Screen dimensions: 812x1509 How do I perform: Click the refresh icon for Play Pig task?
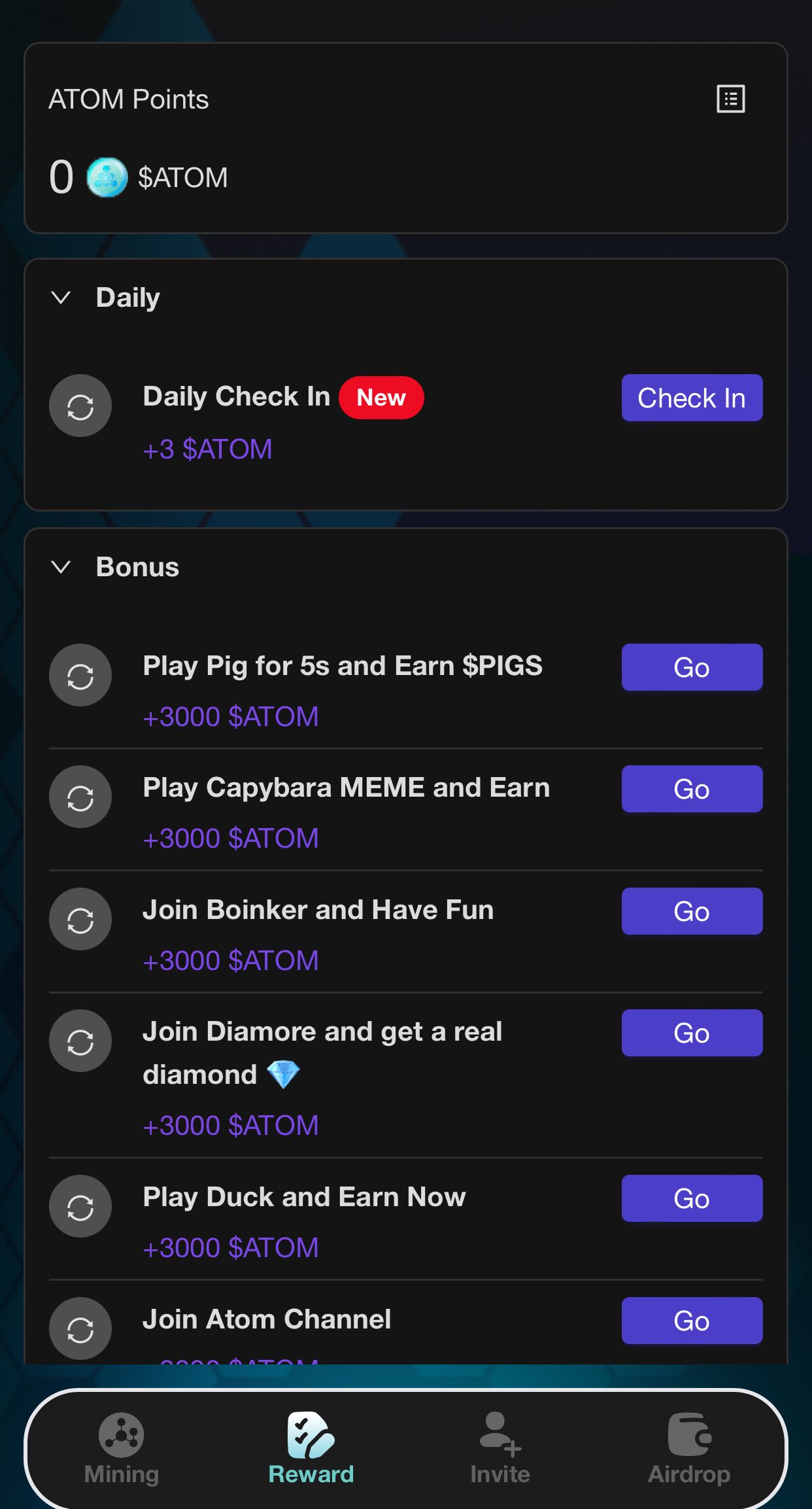tap(80, 676)
